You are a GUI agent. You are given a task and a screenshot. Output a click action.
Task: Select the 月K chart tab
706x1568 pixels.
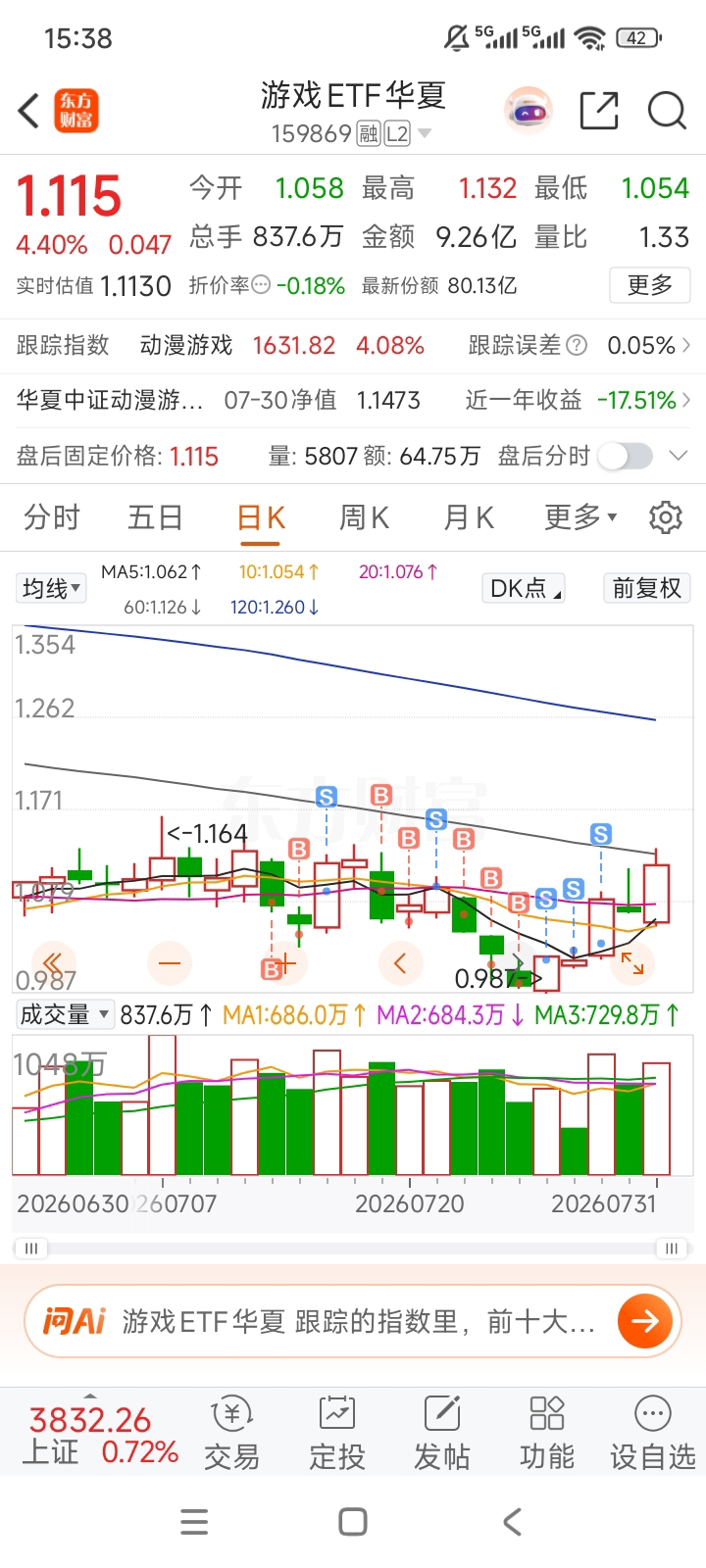469,517
